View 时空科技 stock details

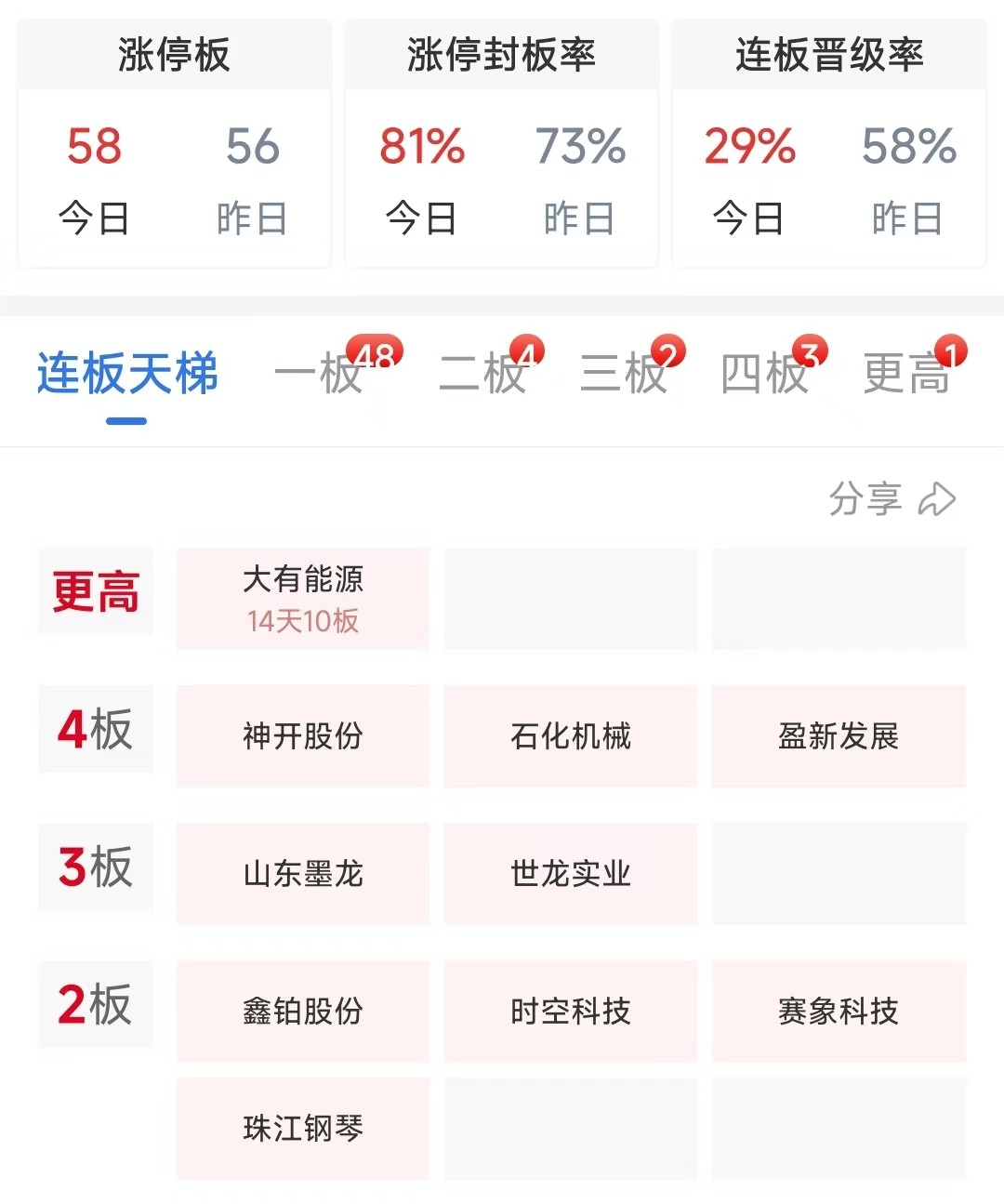571,1011
